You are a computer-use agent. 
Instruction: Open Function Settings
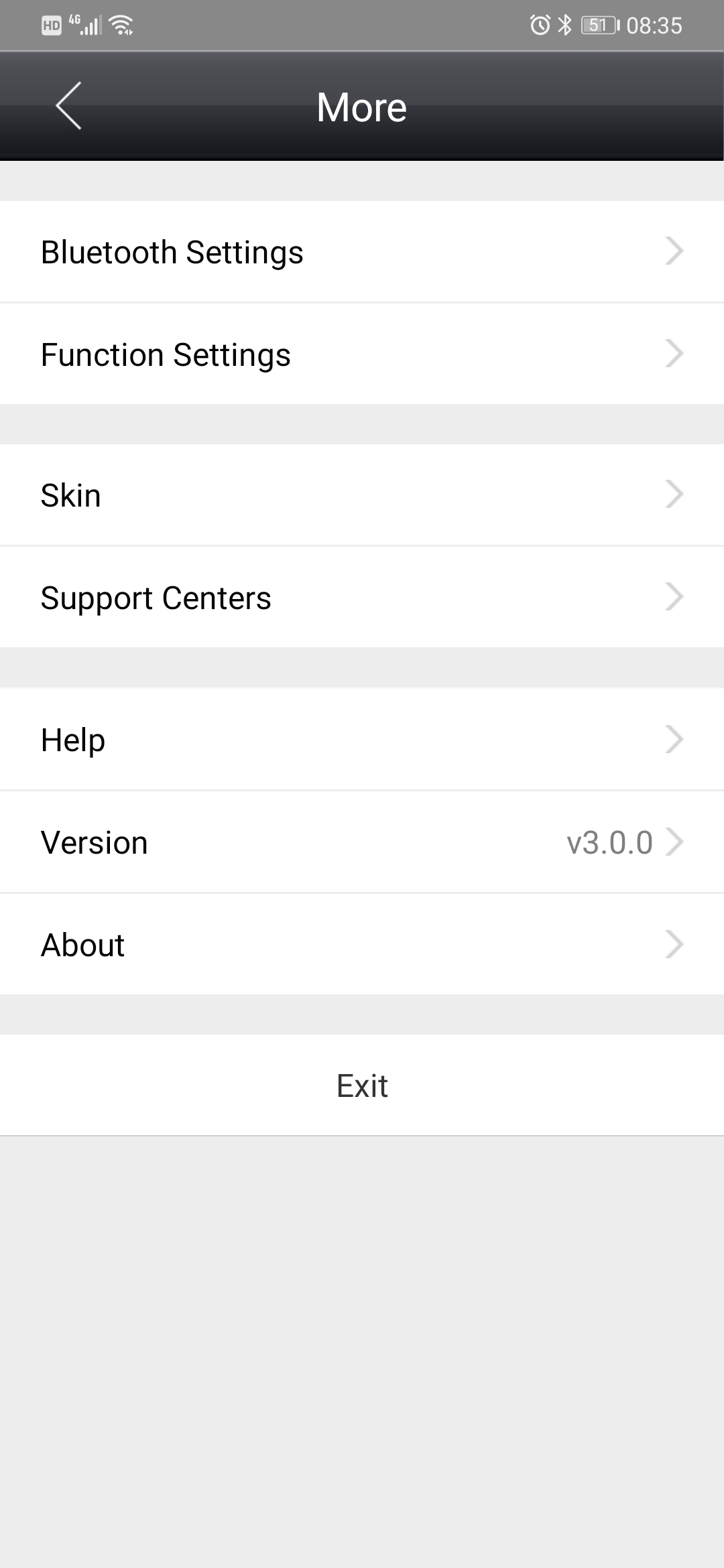362,354
